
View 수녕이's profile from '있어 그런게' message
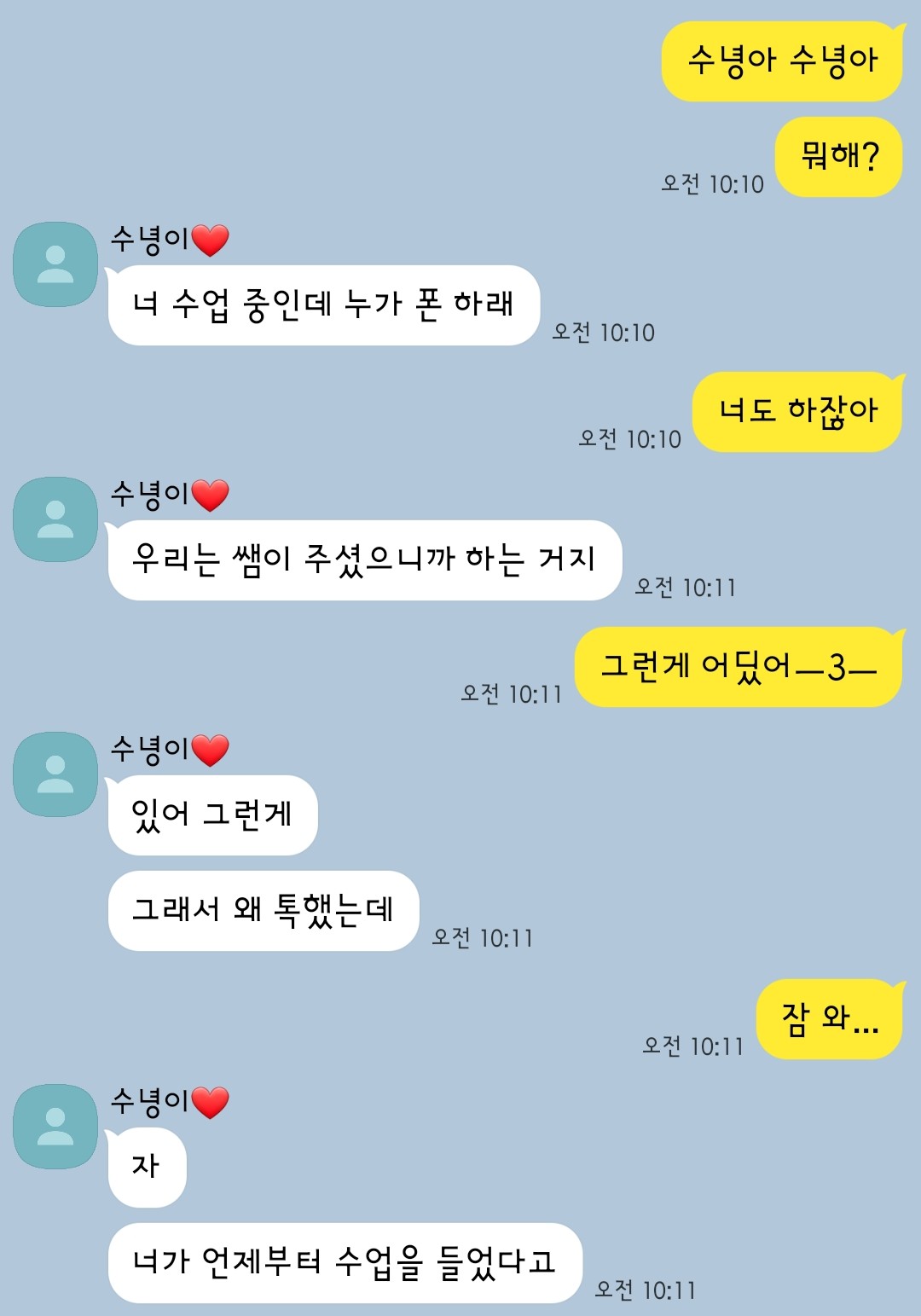(x=55, y=774)
